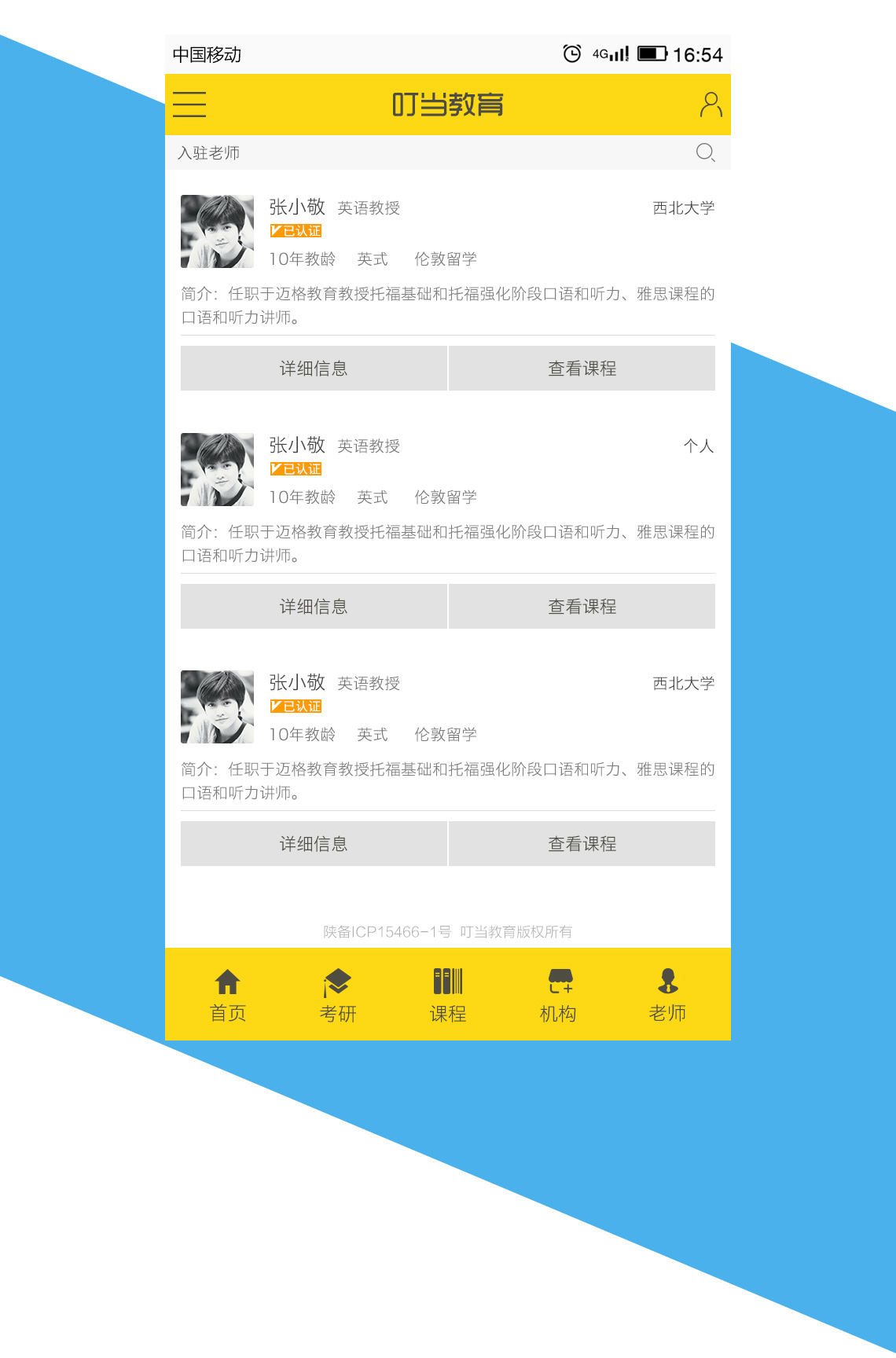Go to the 首页 tab
The width and height of the screenshot is (896, 1358).
click(x=228, y=995)
